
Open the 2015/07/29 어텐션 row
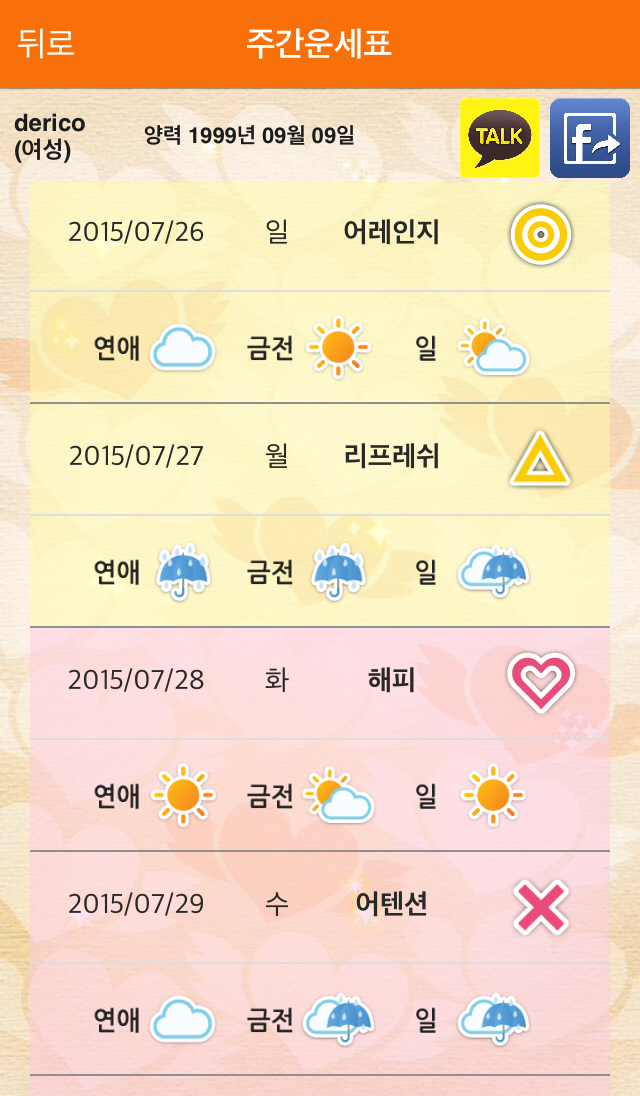320,907
